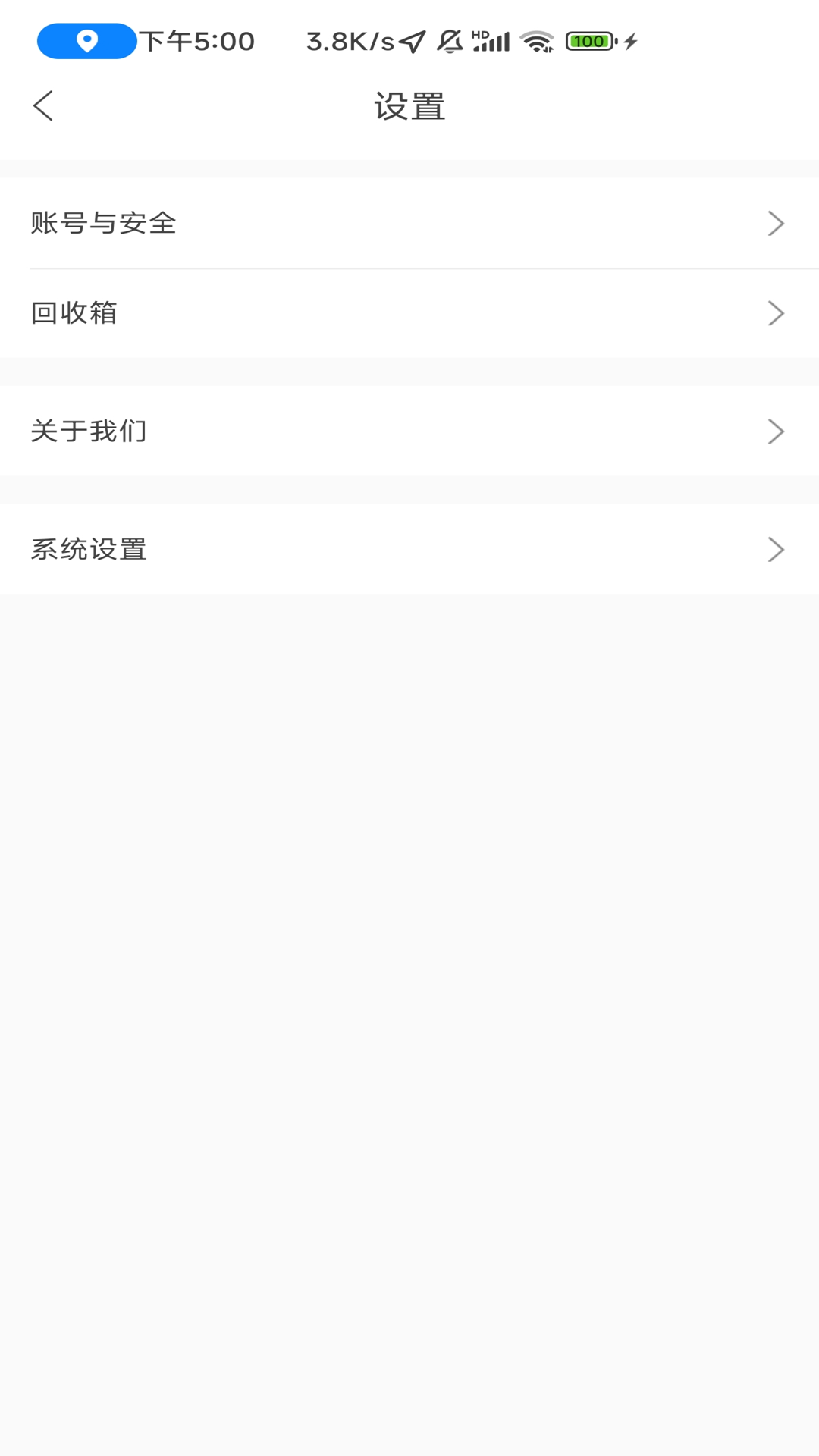Click the charging bolt icon
This screenshot has height=1456, width=819.
click(x=629, y=42)
